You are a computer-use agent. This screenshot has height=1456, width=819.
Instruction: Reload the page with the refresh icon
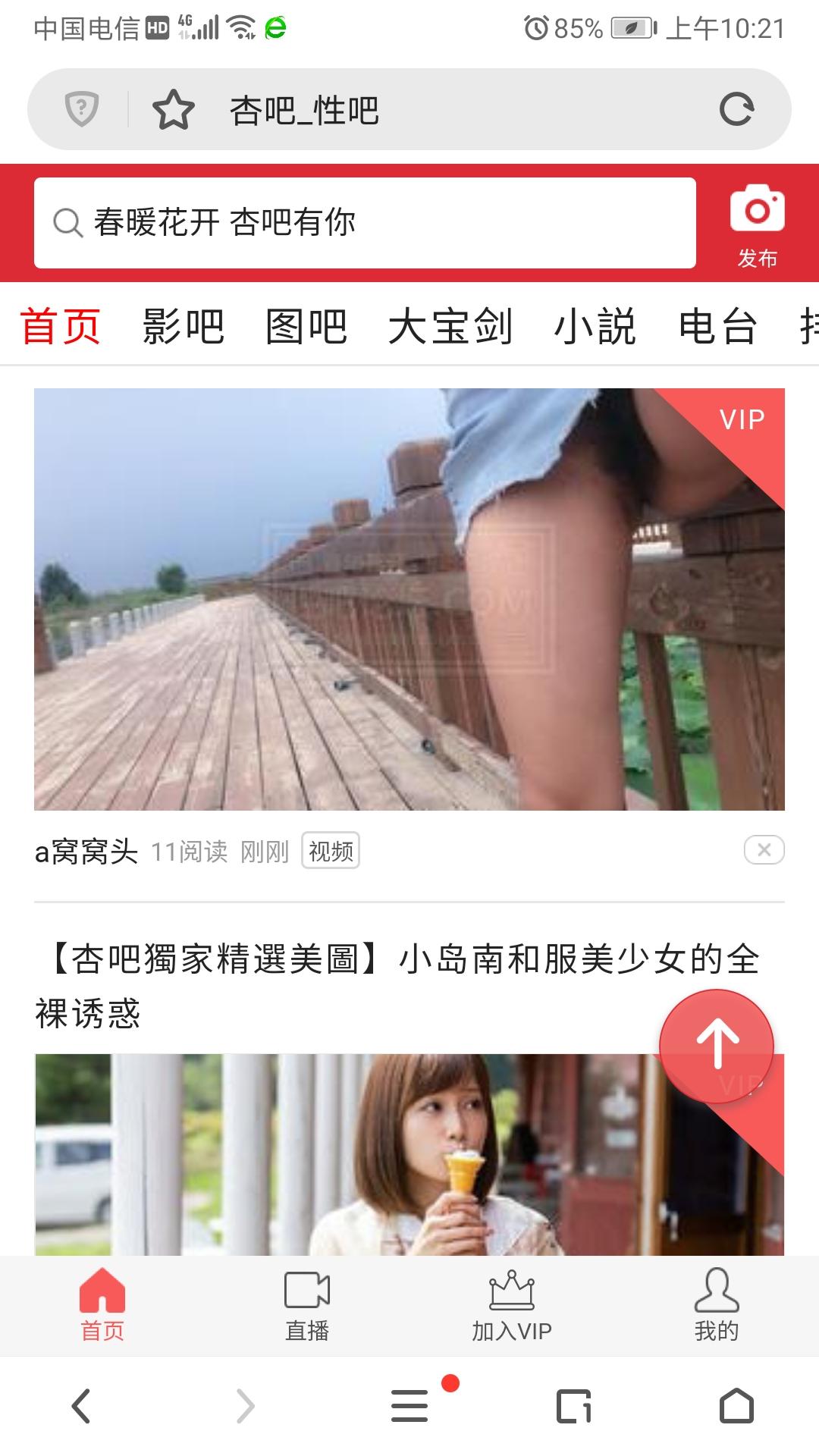tap(736, 109)
